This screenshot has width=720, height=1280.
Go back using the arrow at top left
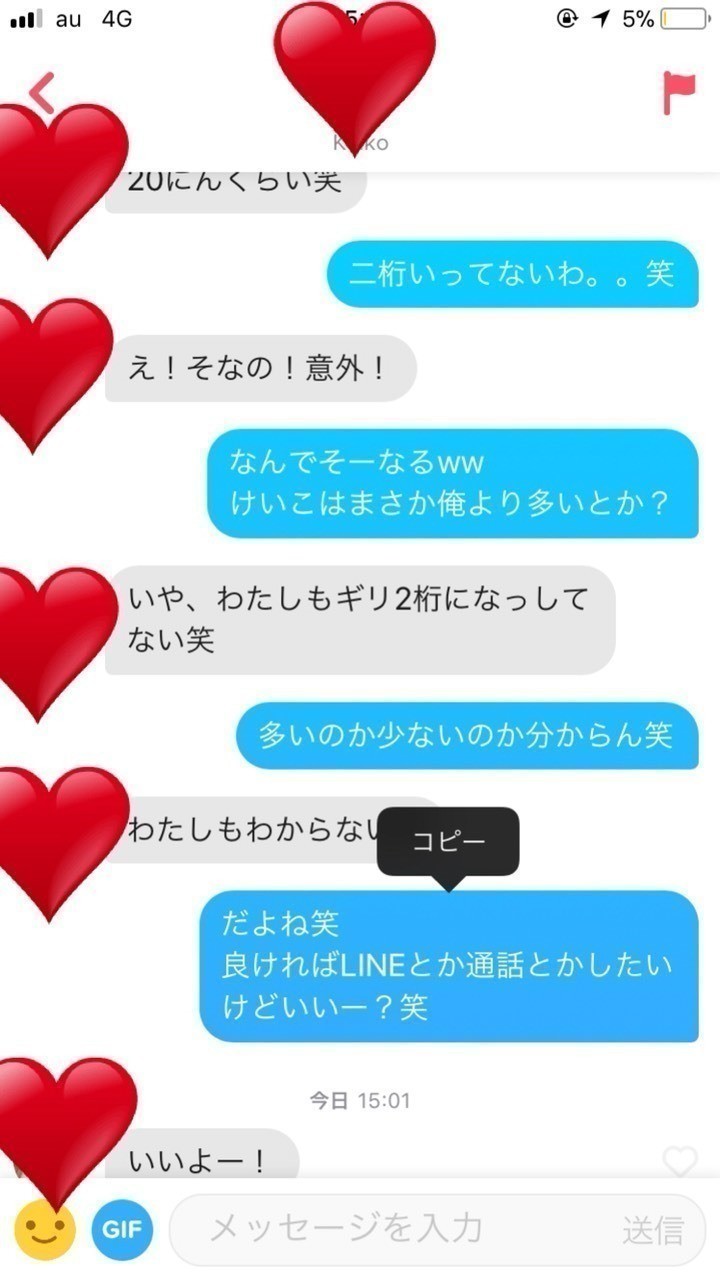click(42, 92)
